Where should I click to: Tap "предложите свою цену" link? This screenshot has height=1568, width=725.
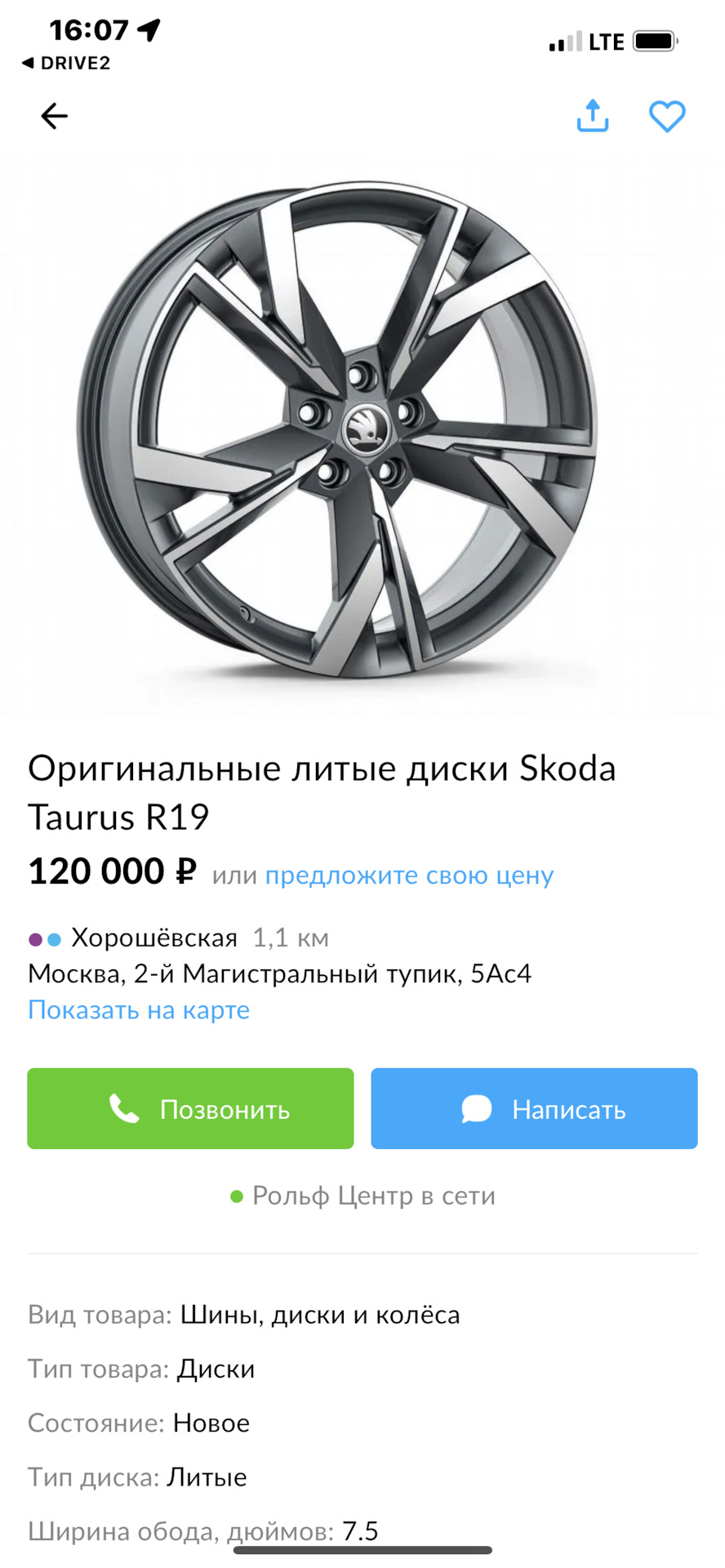[409, 875]
